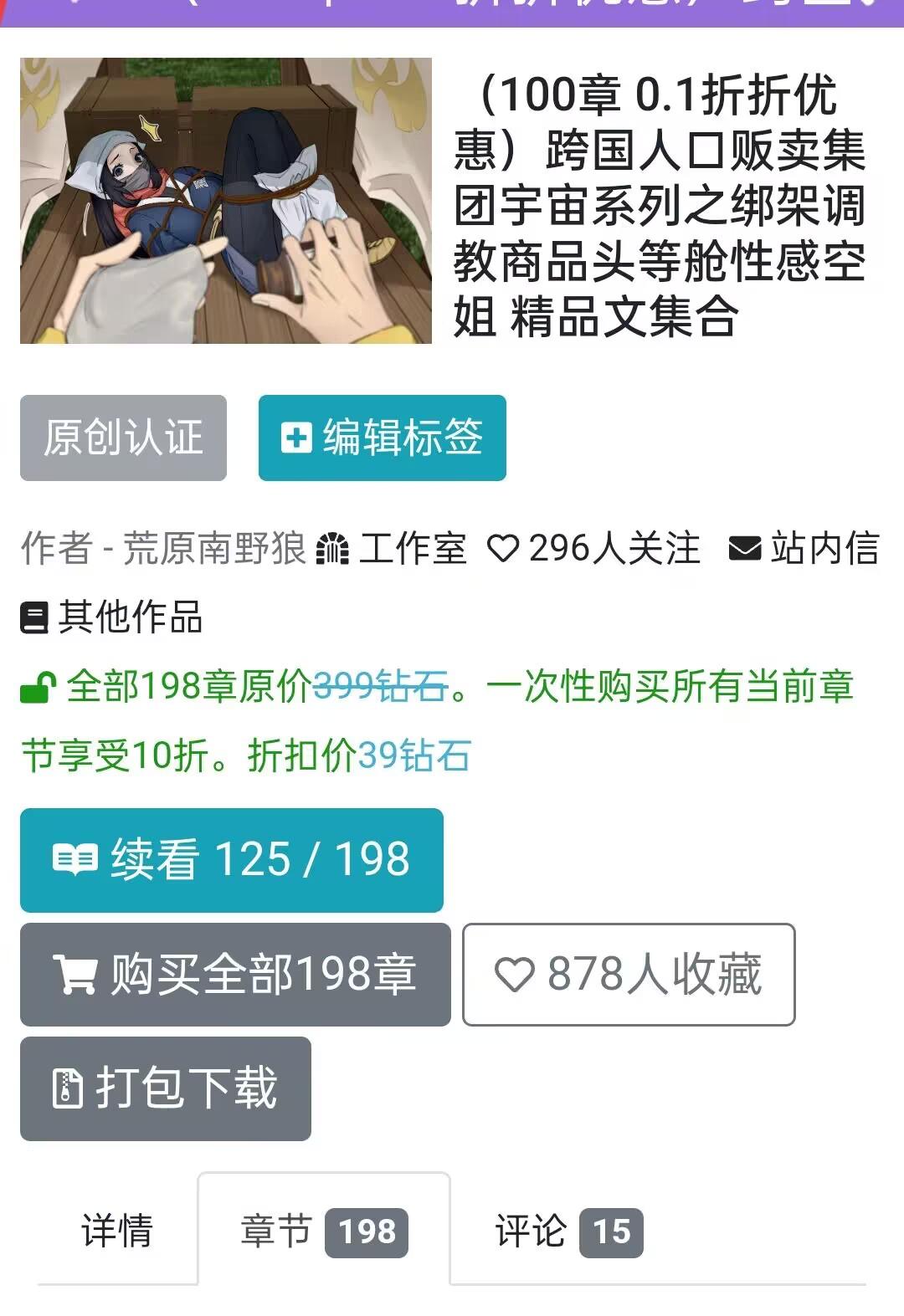Screen dimensions: 904x1316
Task: Select the 章节 tab
Action: [323, 1231]
